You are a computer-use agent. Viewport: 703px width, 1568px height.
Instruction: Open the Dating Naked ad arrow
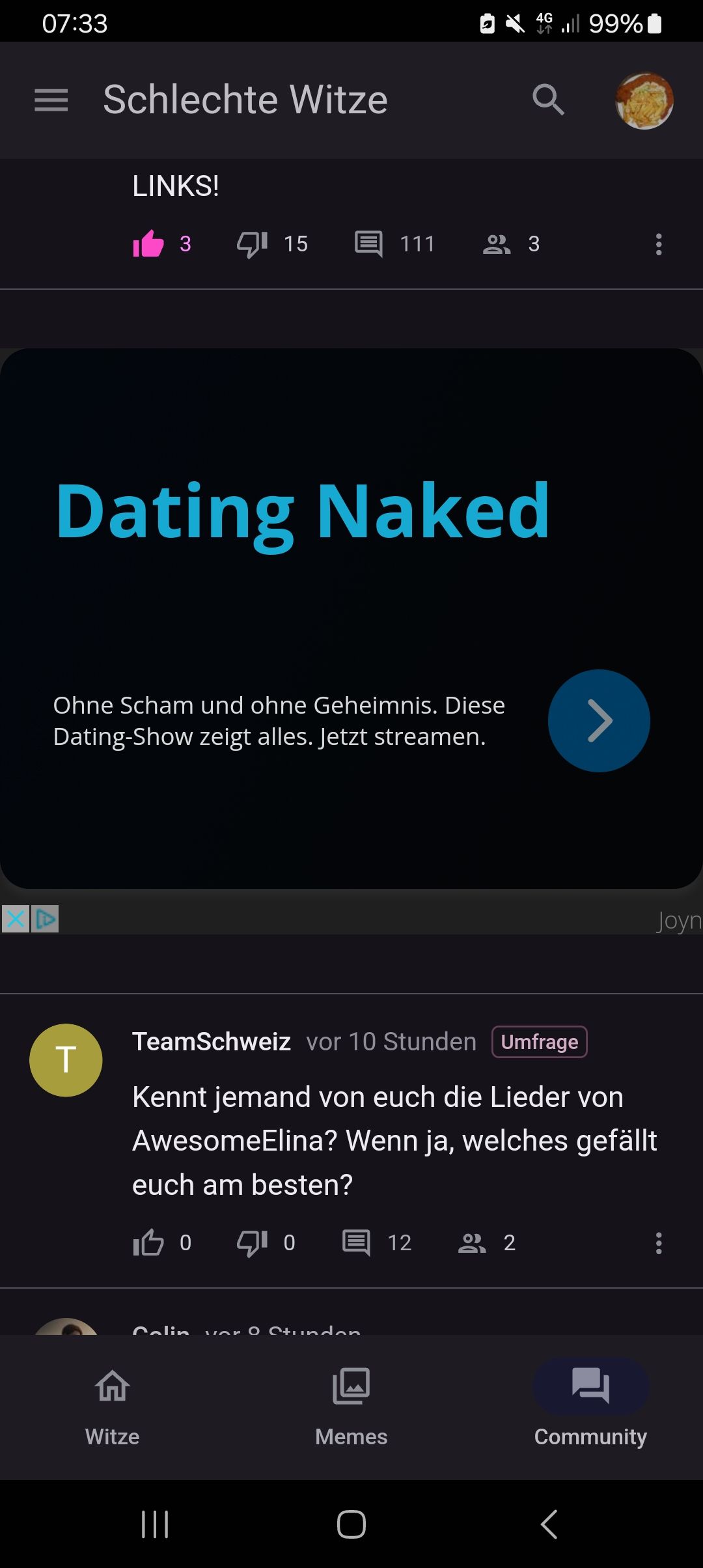[599, 721]
